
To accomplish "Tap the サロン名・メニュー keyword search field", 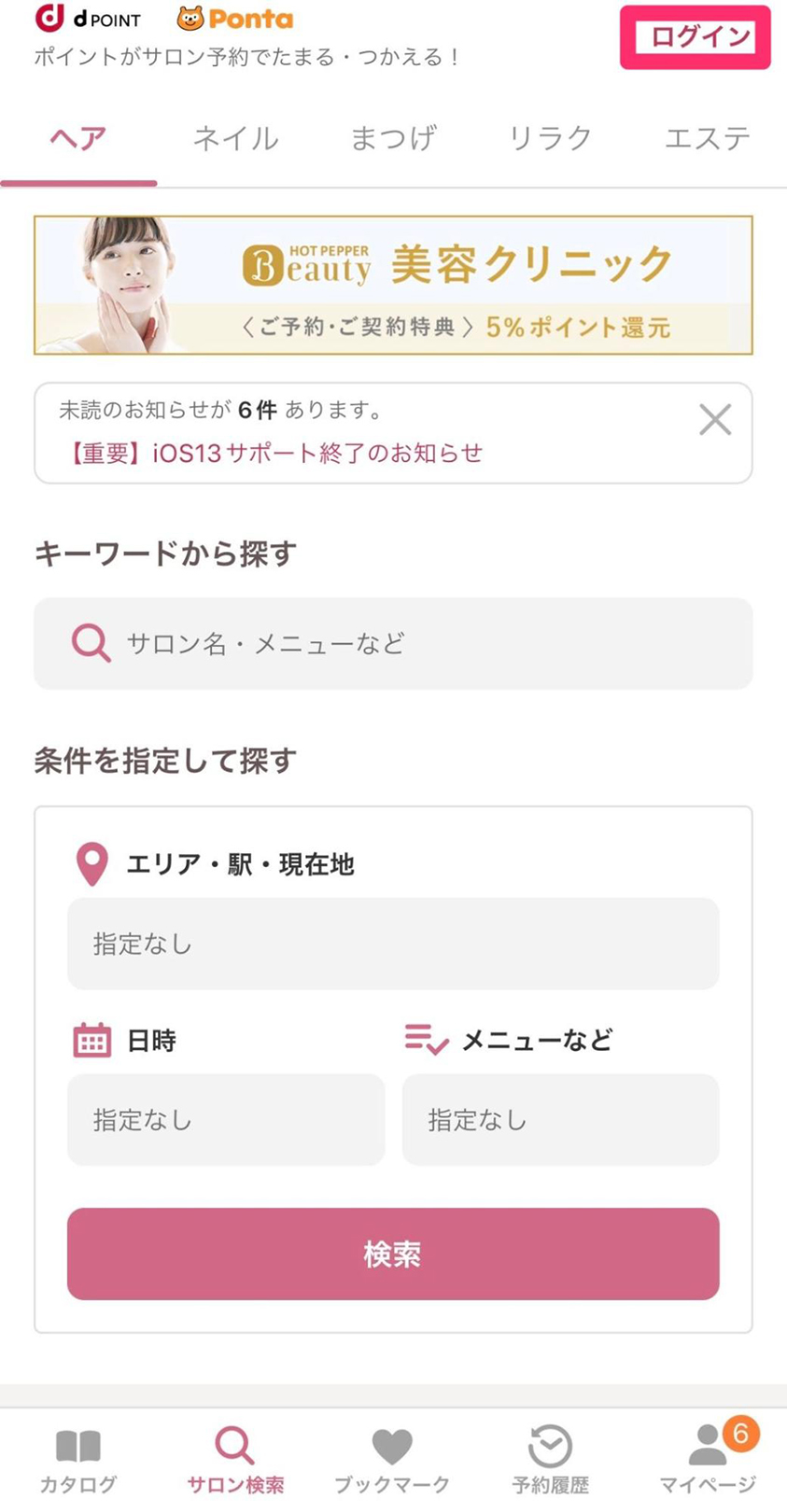I will [x=393, y=644].
